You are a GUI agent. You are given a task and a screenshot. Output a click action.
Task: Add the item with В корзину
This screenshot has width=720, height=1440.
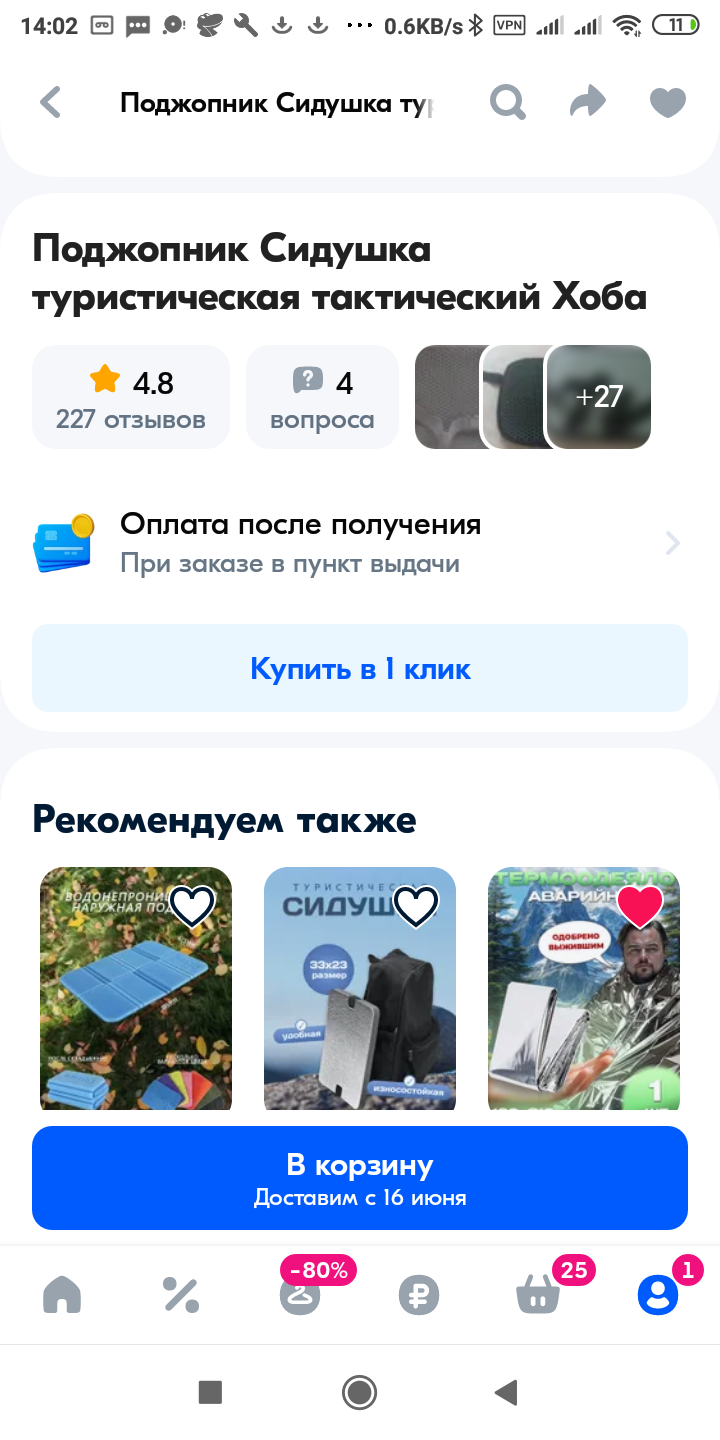360,1177
